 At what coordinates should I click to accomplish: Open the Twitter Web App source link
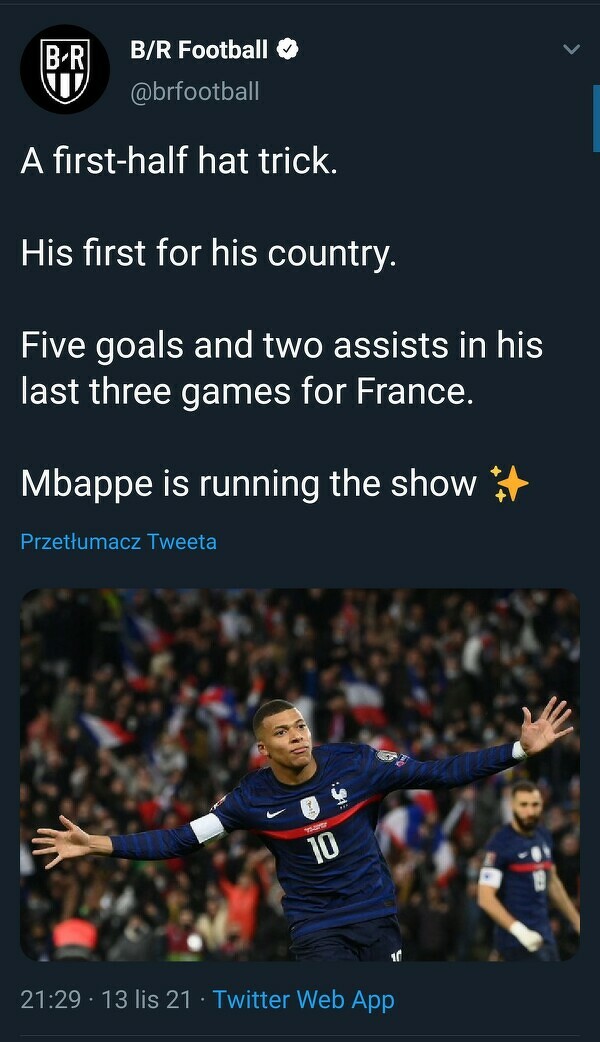(304, 999)
